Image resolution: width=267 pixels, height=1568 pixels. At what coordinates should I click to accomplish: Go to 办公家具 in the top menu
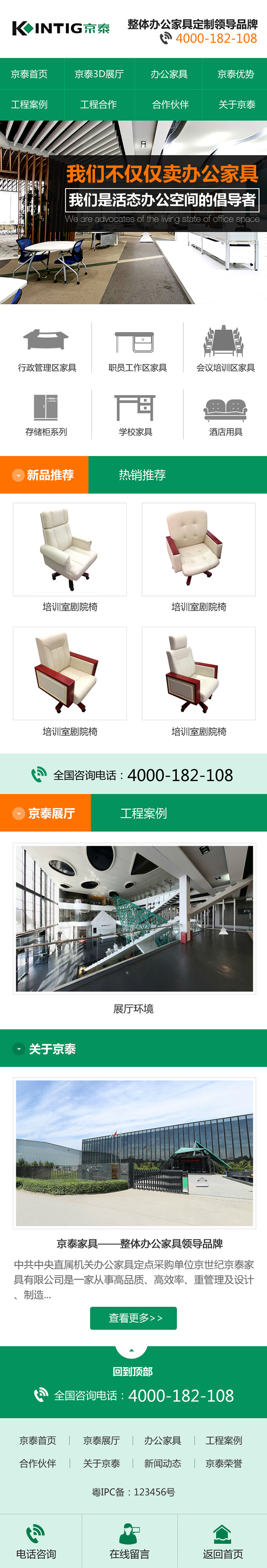(x=169, y=74)
